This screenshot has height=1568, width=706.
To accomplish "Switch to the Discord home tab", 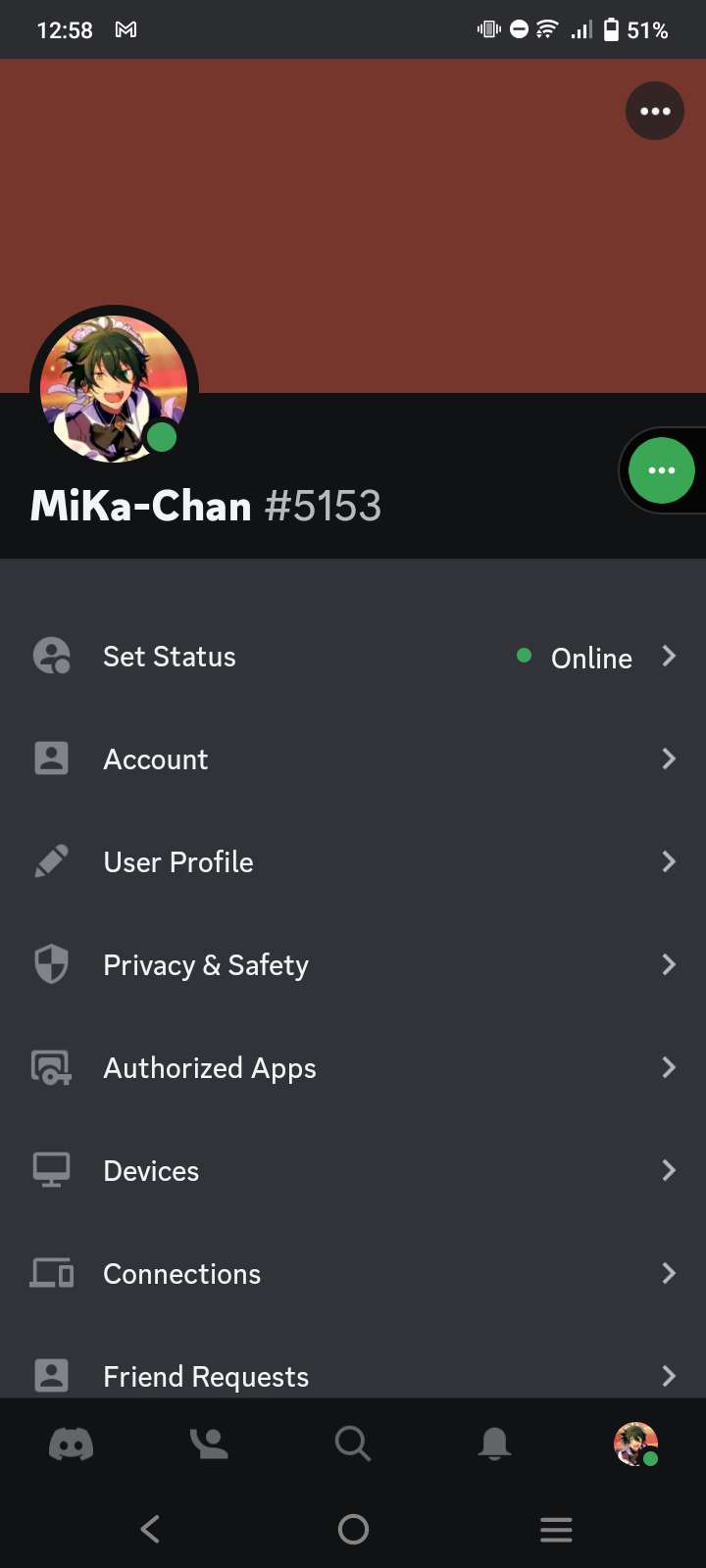I will [71, 1444].
